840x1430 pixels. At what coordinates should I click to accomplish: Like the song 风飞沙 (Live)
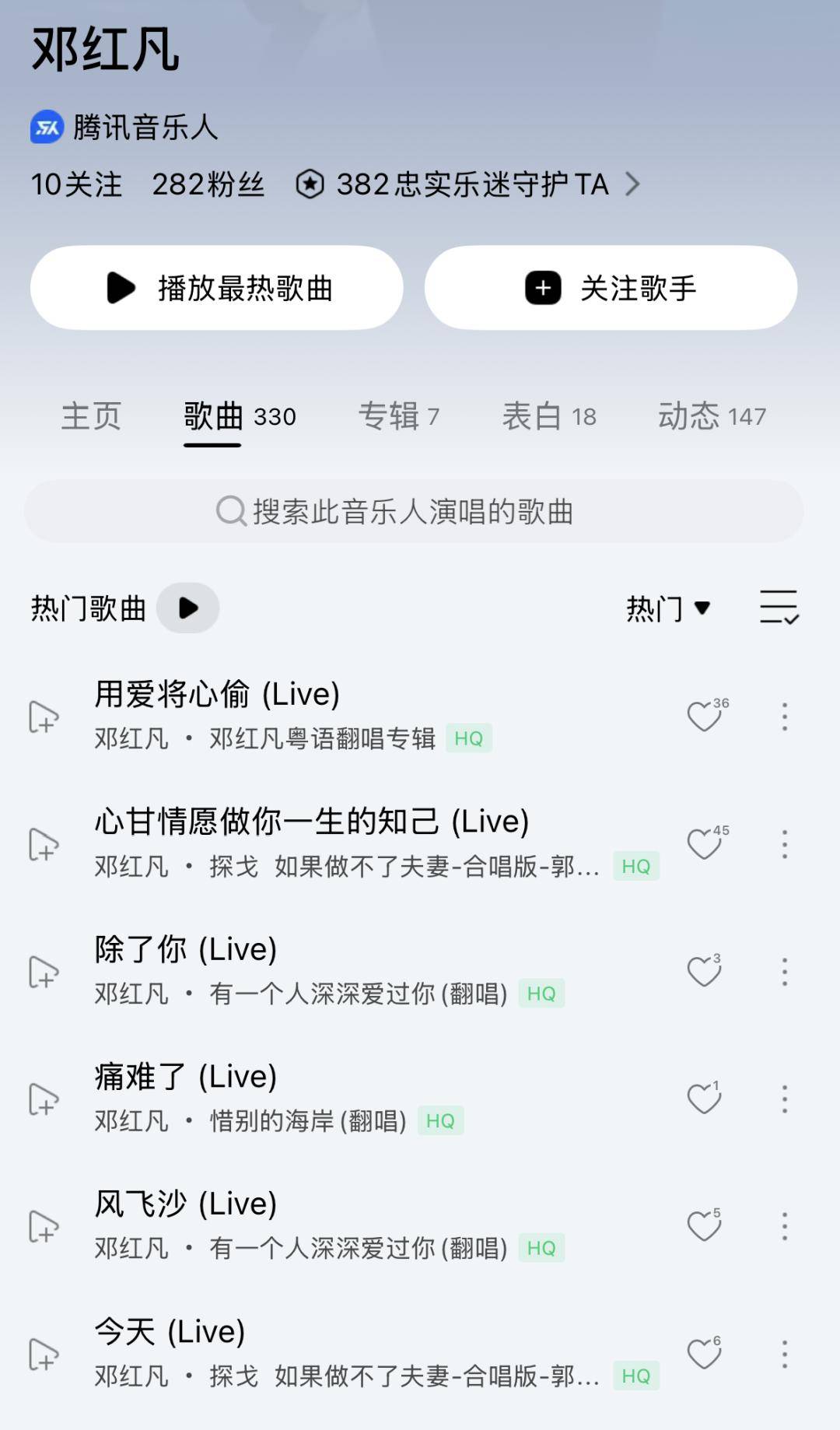click(x=704, y=1225)
